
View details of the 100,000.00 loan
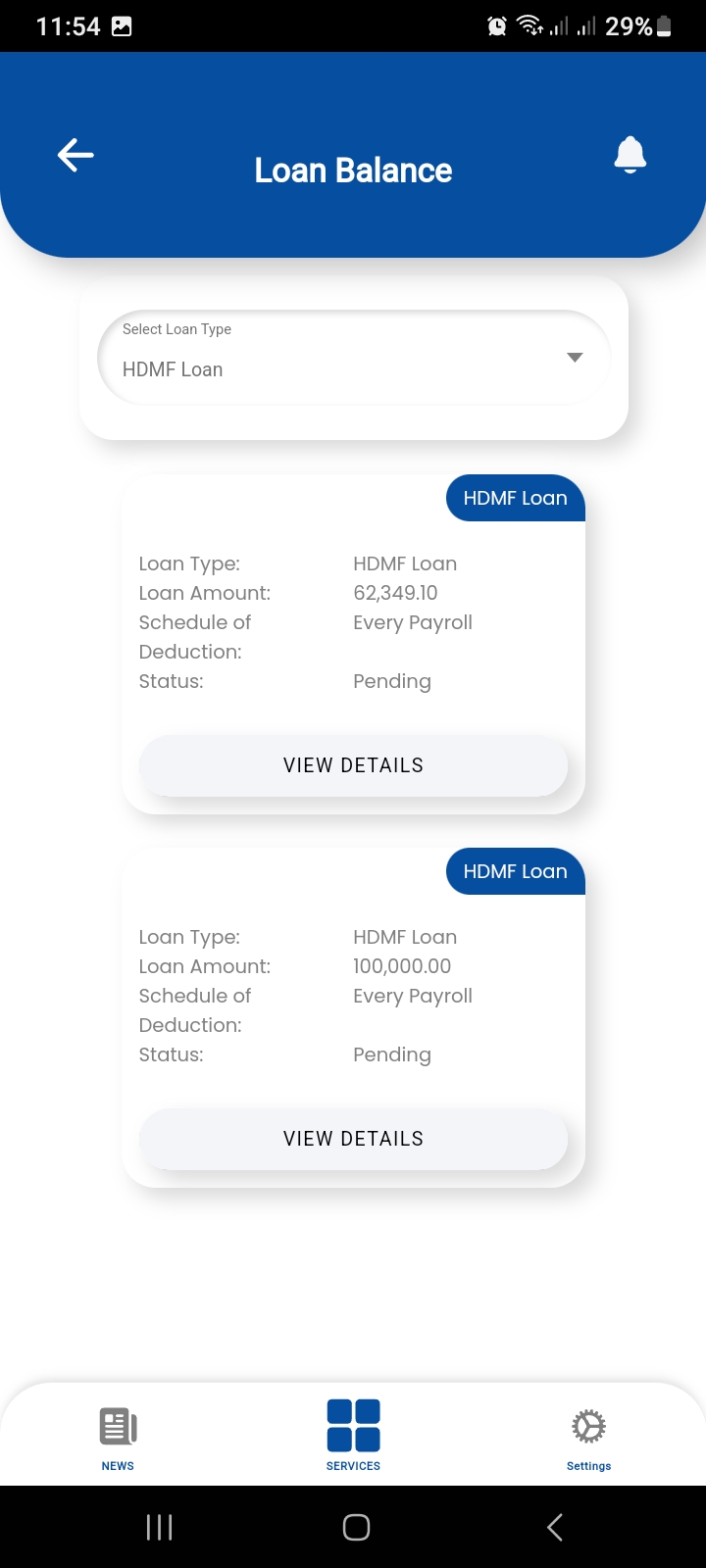(x=353, y=1139)
